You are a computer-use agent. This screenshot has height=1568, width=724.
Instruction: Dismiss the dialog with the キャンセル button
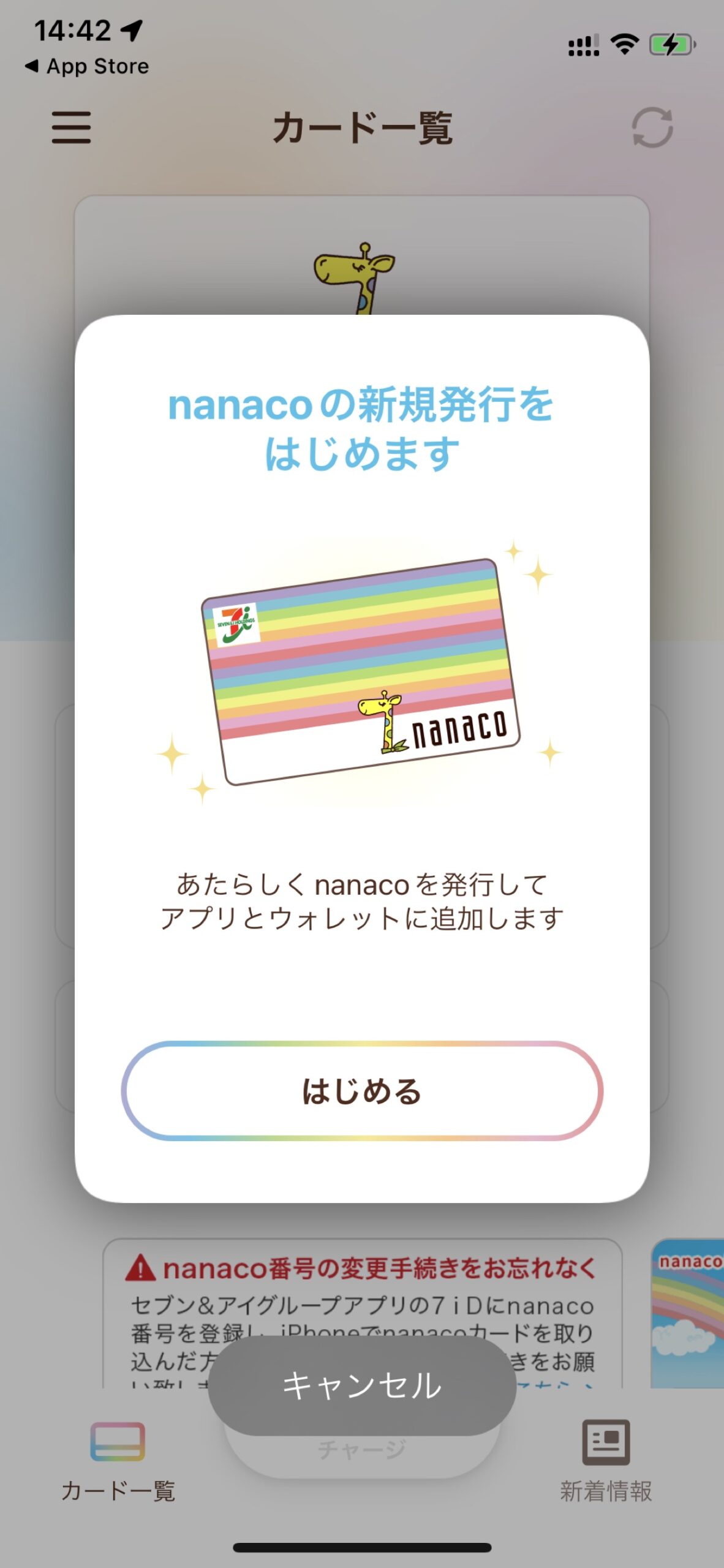(361, 1385)
